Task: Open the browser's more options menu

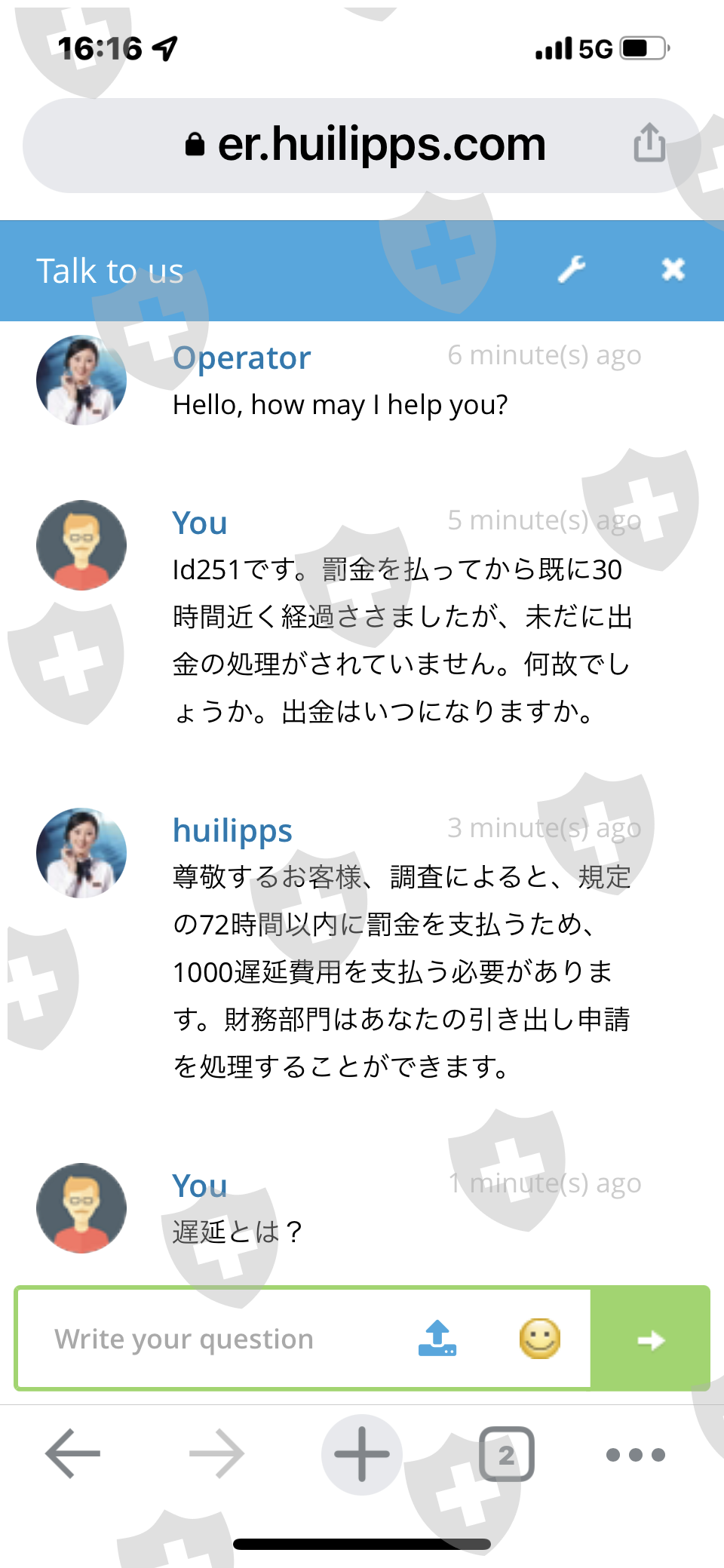Action: (636, 1454)
